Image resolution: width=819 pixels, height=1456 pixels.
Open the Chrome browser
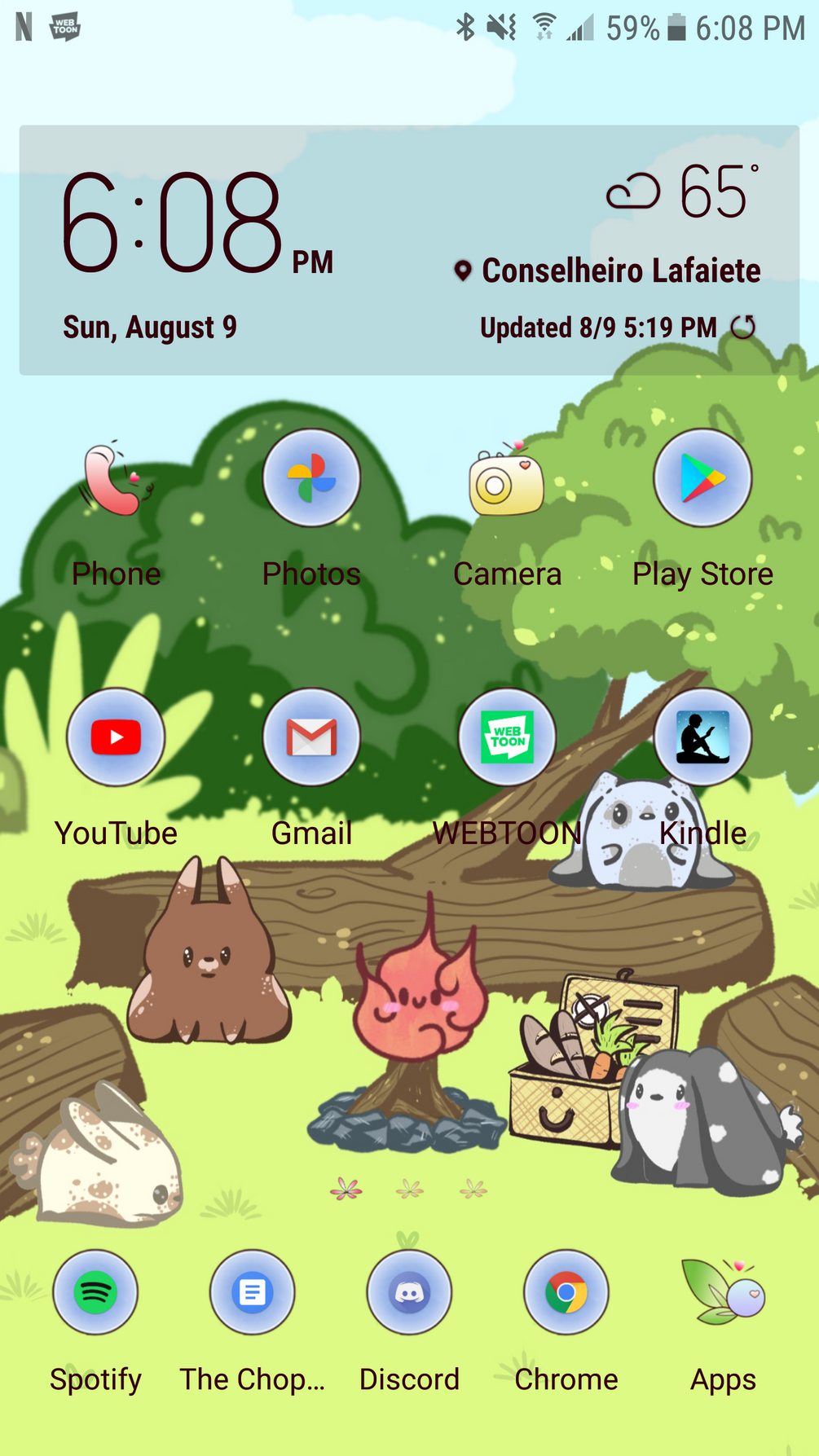coord(566,1292)
